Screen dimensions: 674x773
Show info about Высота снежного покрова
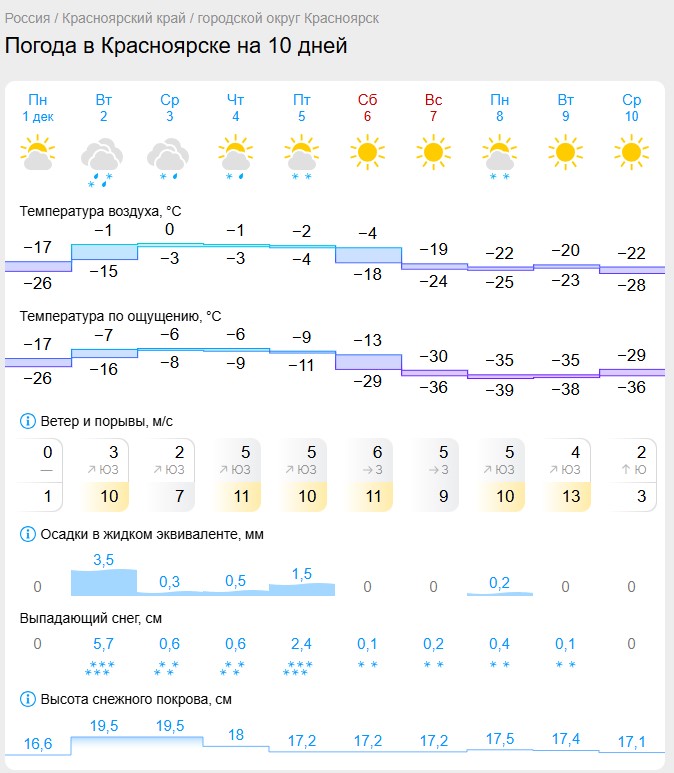[x=28, y=698]
